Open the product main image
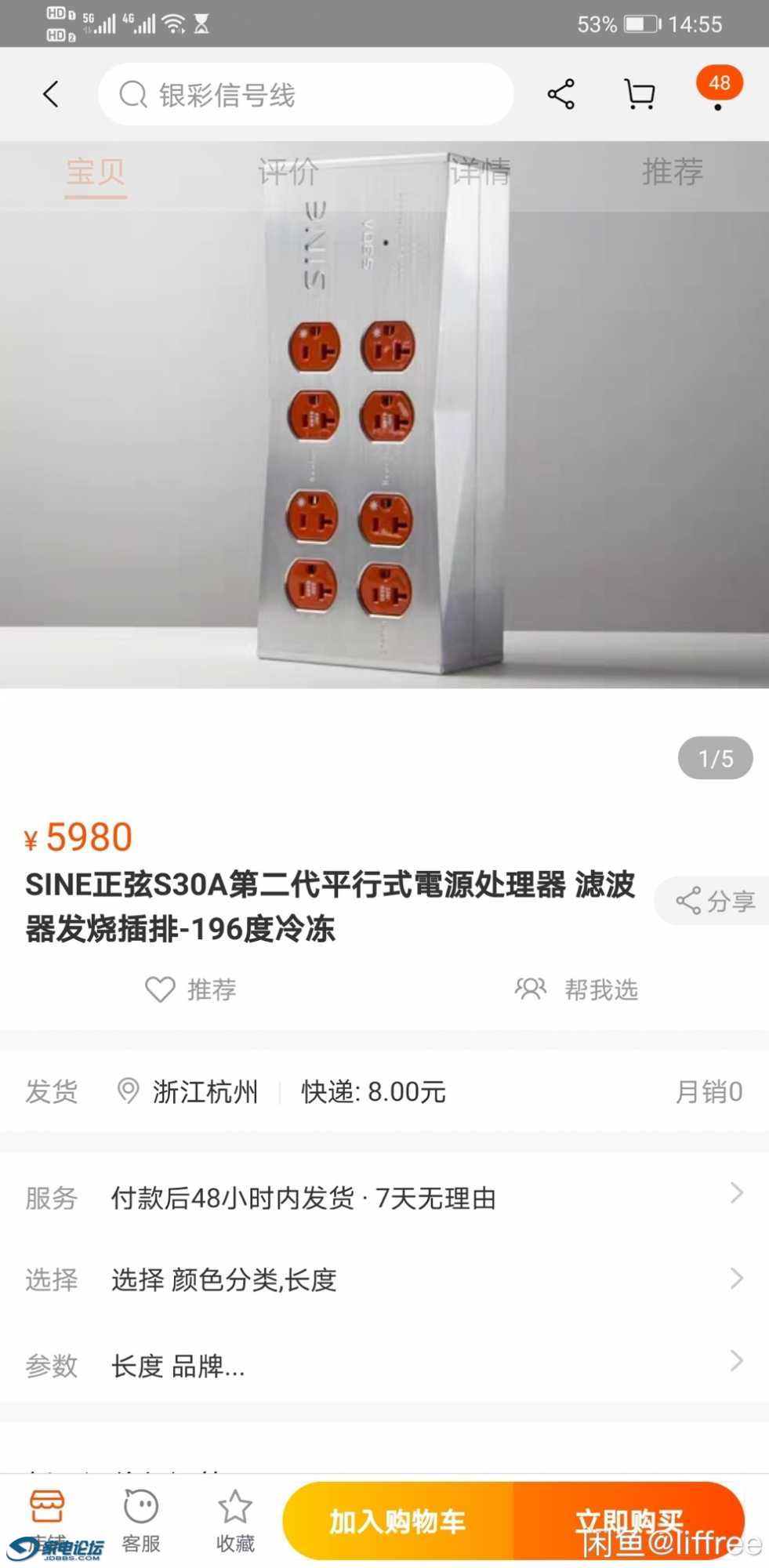Screen dimensions: 769x1568 (x=384, y=439)
